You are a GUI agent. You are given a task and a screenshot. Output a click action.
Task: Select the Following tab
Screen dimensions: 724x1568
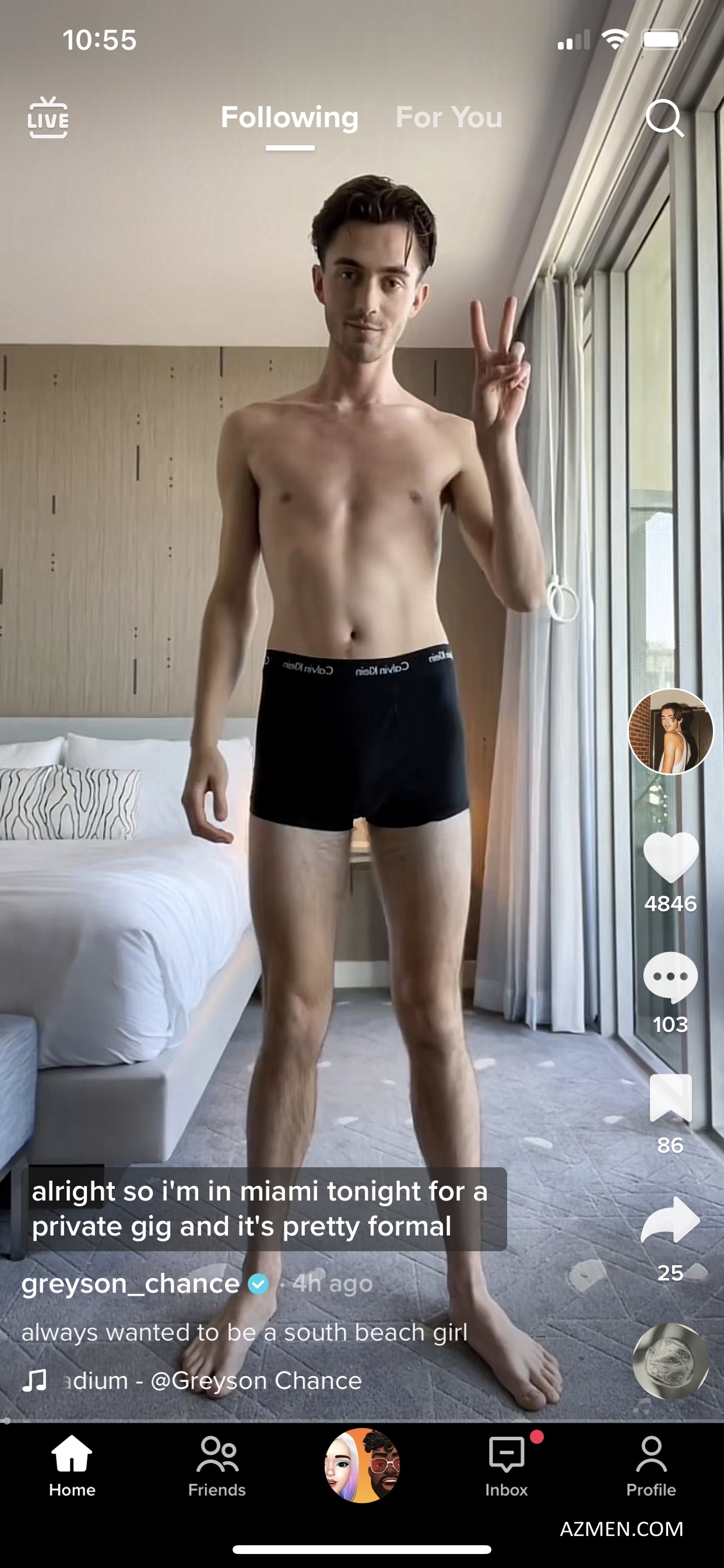coord(290,117)
